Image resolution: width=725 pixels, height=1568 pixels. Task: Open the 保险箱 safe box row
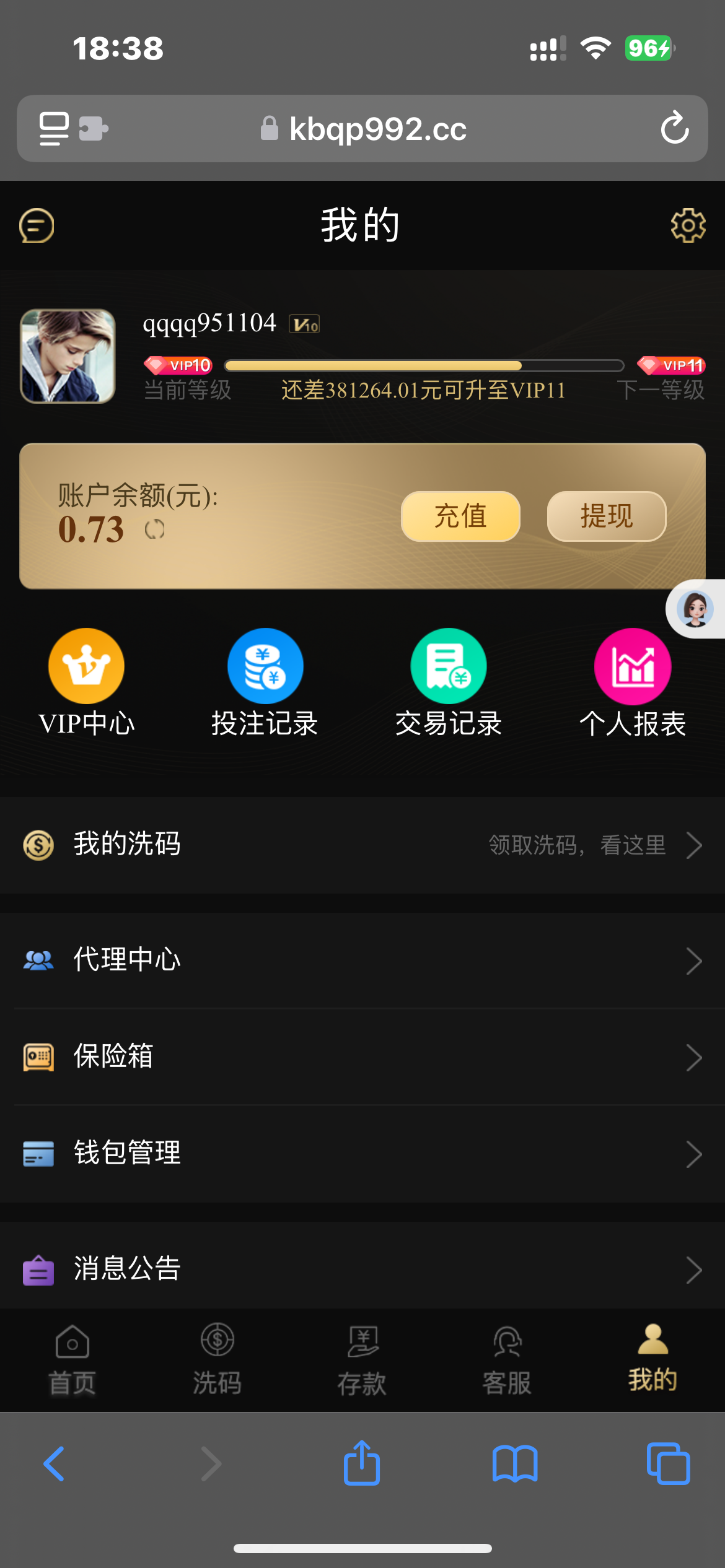click(x=362, y=1057)
